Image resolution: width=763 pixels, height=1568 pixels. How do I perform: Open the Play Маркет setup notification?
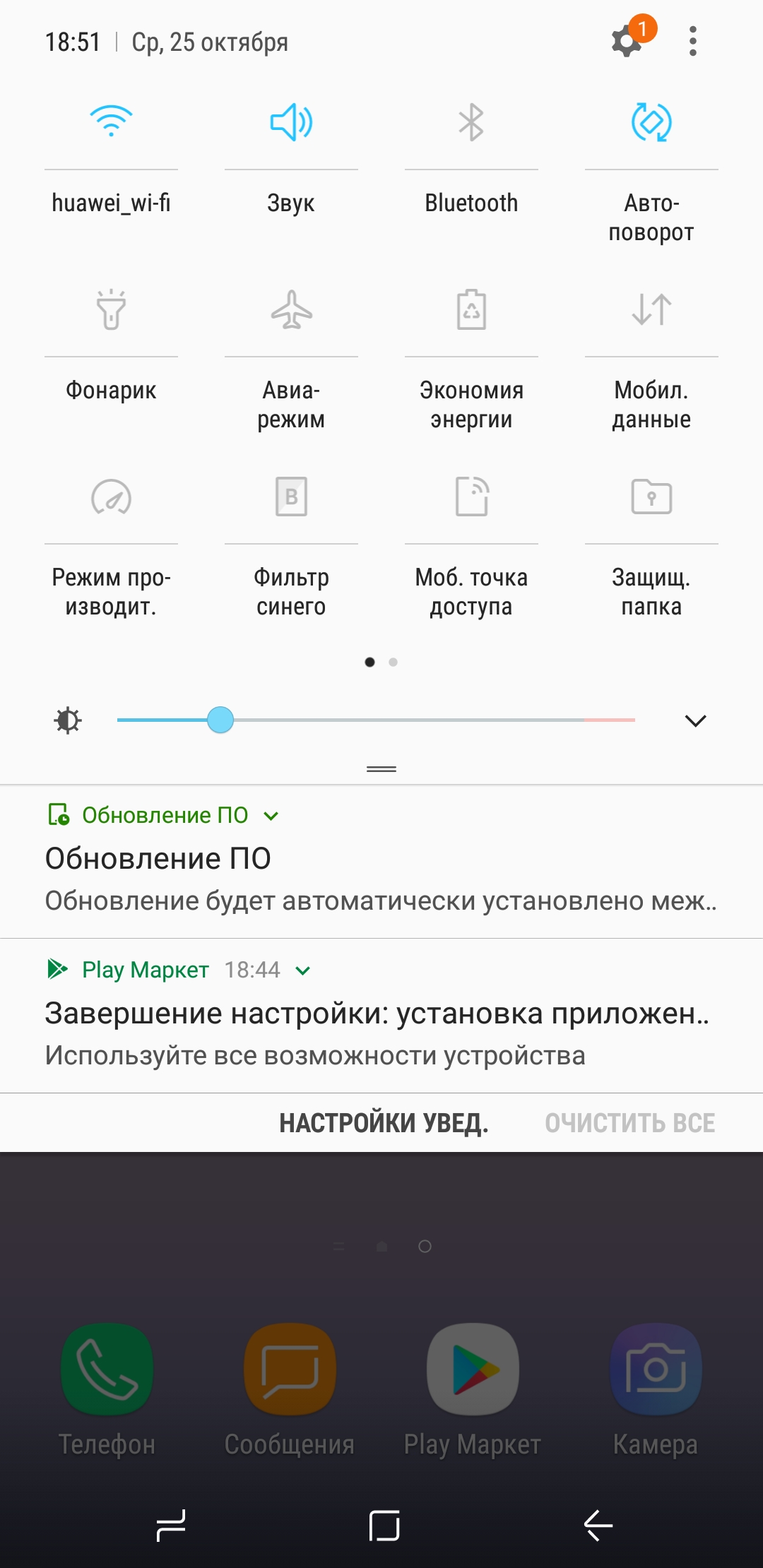pos(381,1016)
